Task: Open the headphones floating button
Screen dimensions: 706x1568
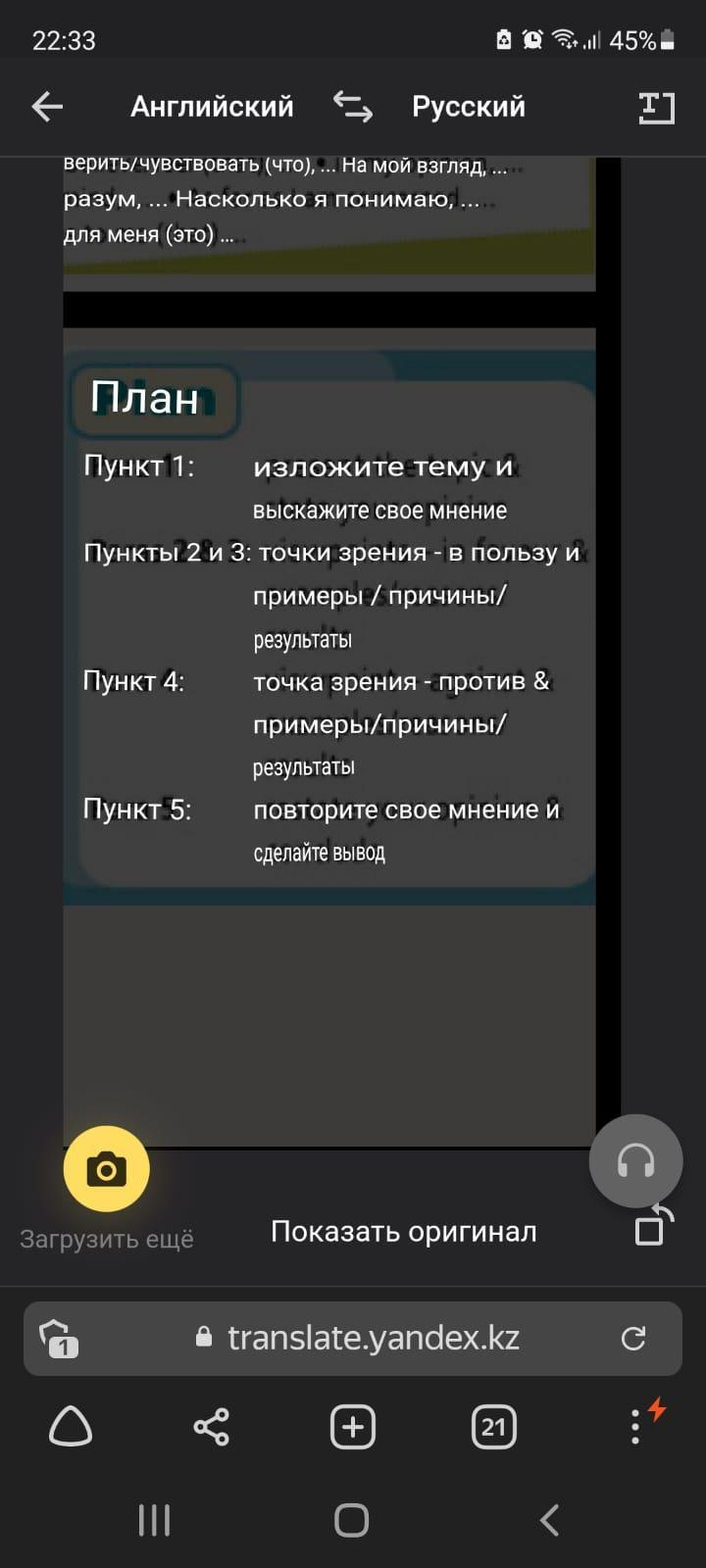Action: 635,1161
